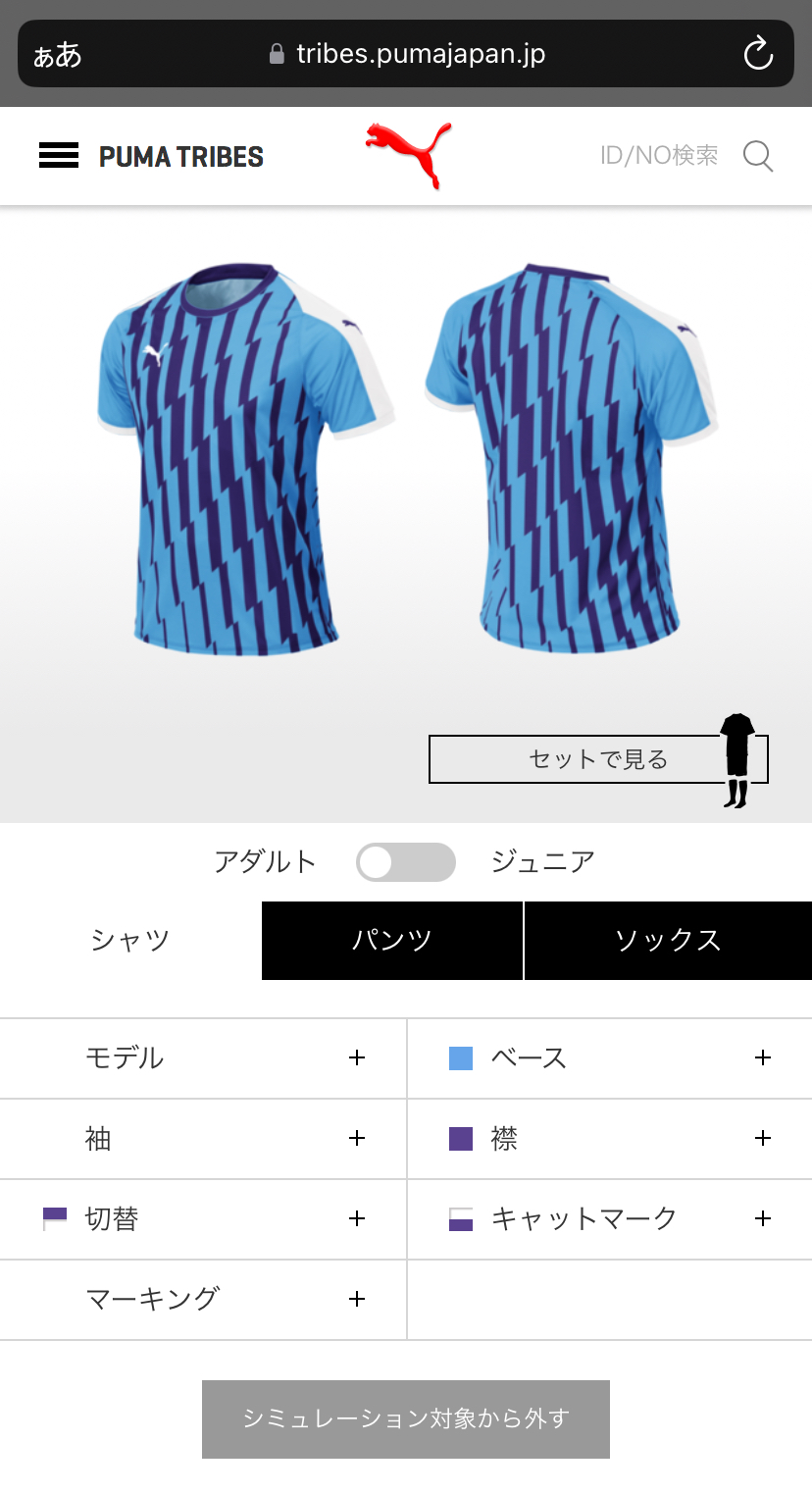Expand the 袖 options
Viewport: 812px width, 1494px height.
pyautogui.click(x=203, y=1139)
